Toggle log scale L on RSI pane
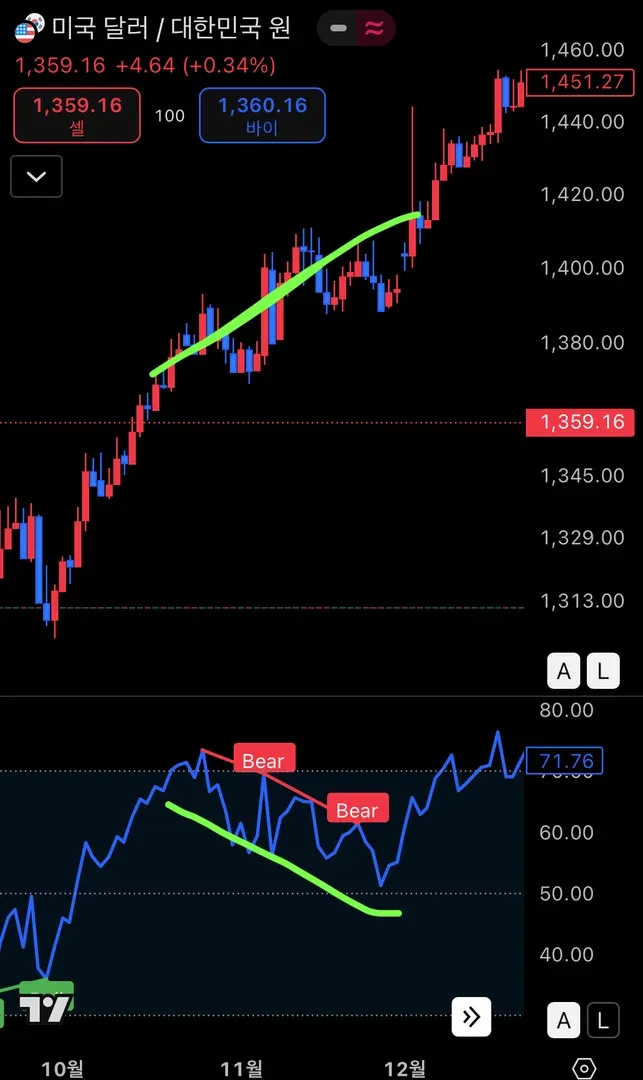Image resolution: width=643 pixels, height=1080 pixels. click(602, 1021)
